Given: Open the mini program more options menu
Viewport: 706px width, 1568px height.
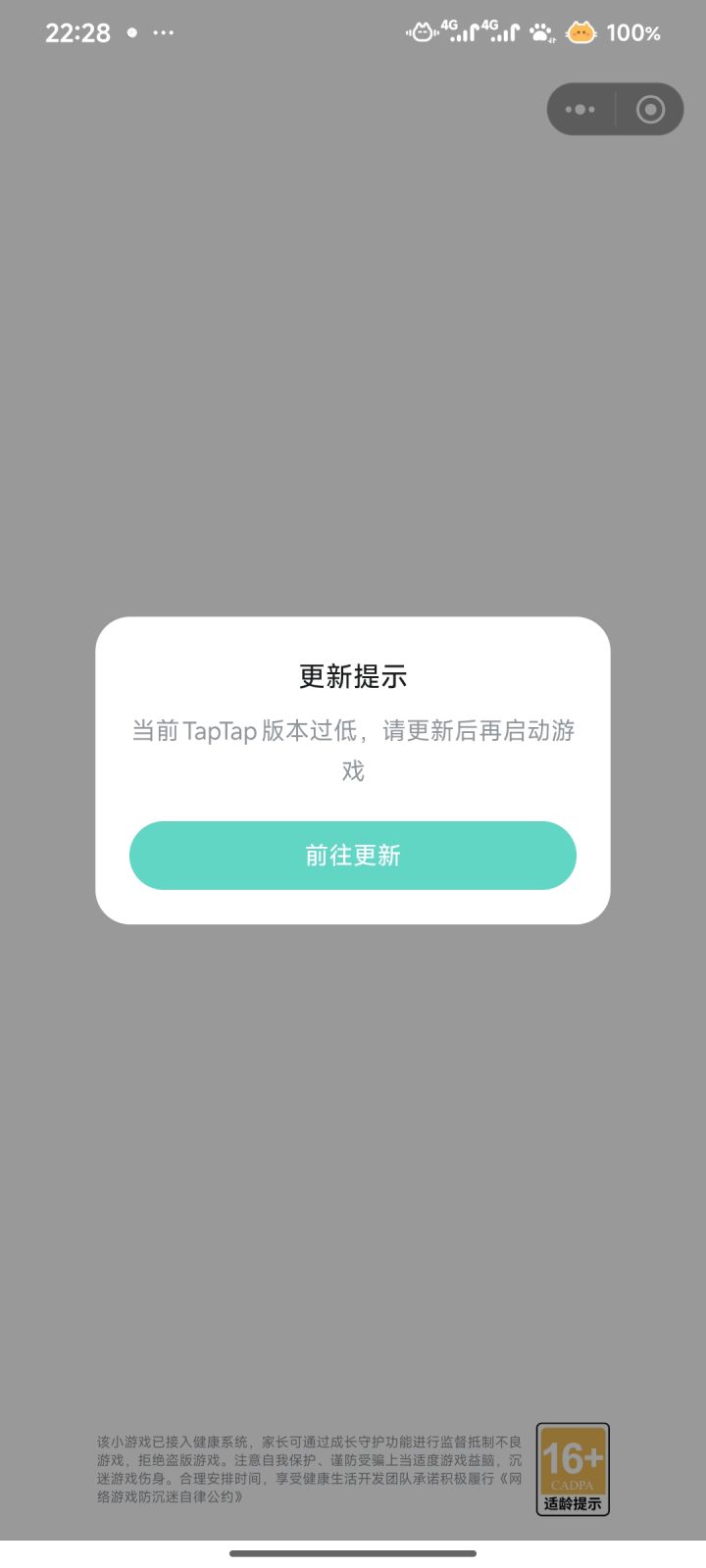Looking at the screenshot, I should click(x=579, y=110).
